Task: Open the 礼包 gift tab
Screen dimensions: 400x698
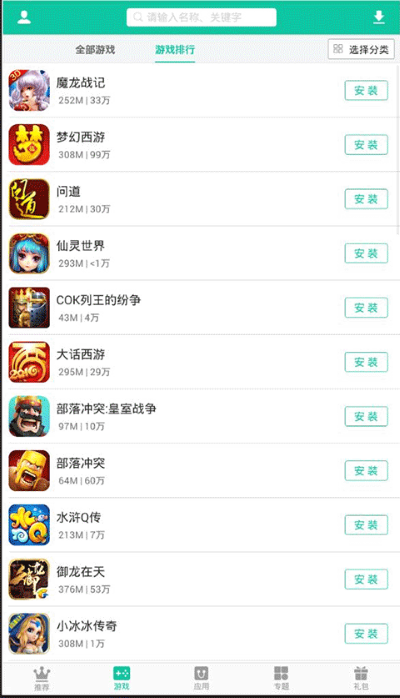Action: pos(361,678)
